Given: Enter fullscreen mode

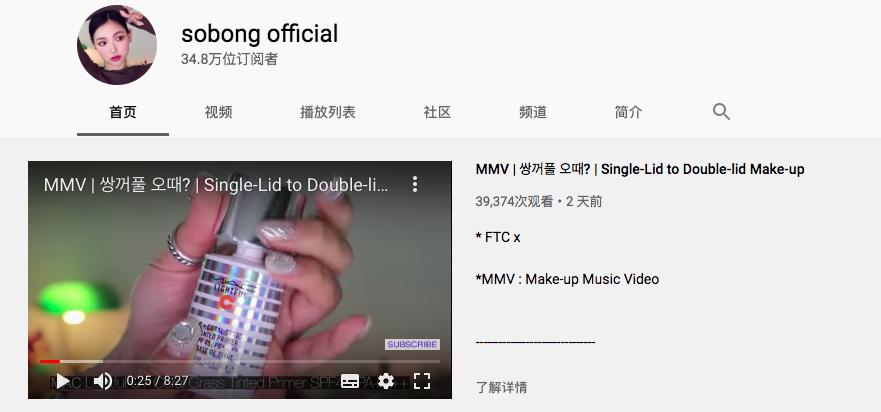Looking at the screenshot, I should click(x=422, y=381).
